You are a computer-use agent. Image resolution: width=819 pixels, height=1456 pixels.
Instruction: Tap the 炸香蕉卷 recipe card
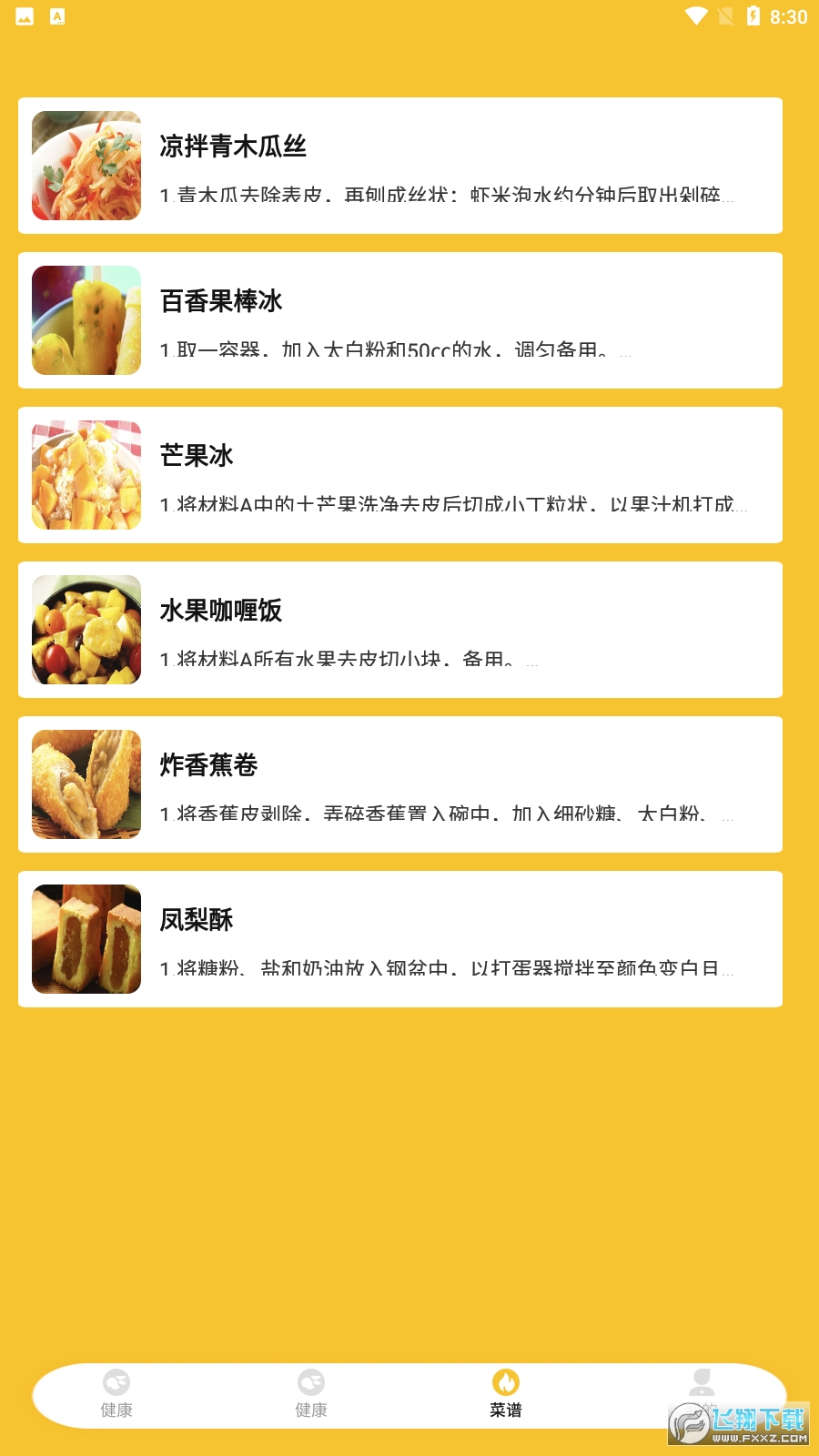400,784
